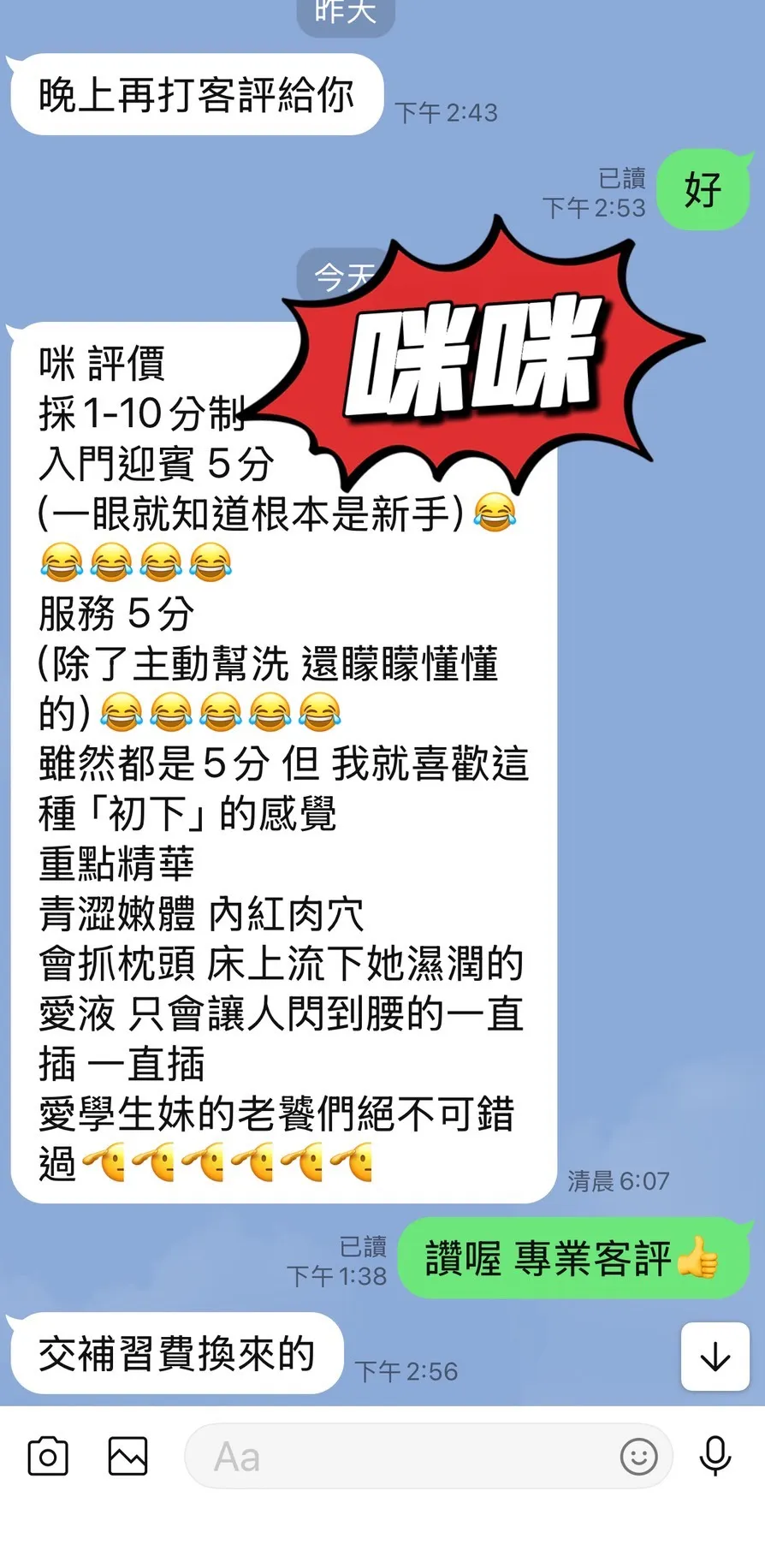Open the emoji and sticker picker
The height and width of the screenshot is (1568, 765).
(x=638, y=1456)
